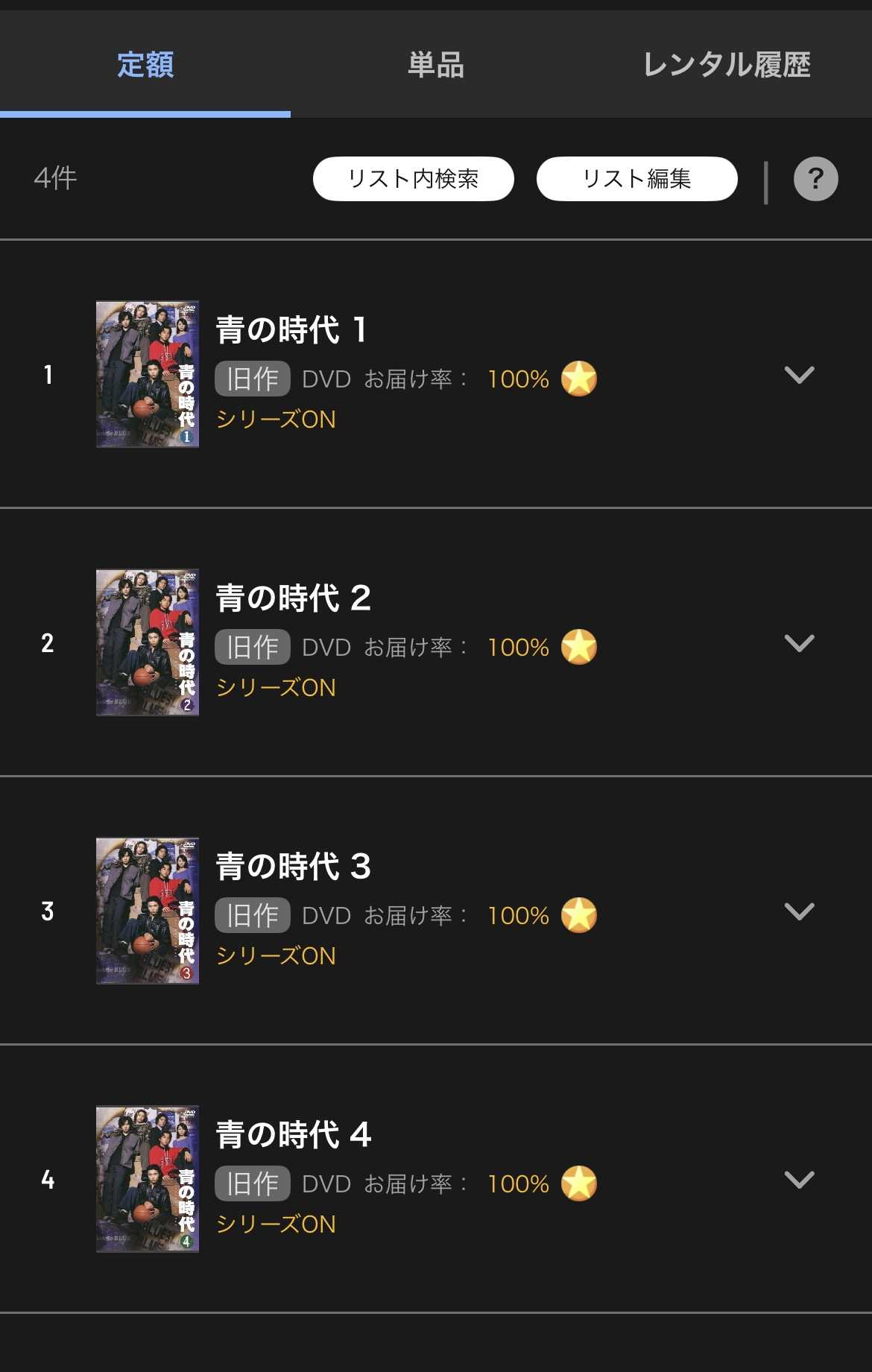Select the 定額 tab
The height and width of the screenshot is (1372, 872).
click(x=145, y=65)
